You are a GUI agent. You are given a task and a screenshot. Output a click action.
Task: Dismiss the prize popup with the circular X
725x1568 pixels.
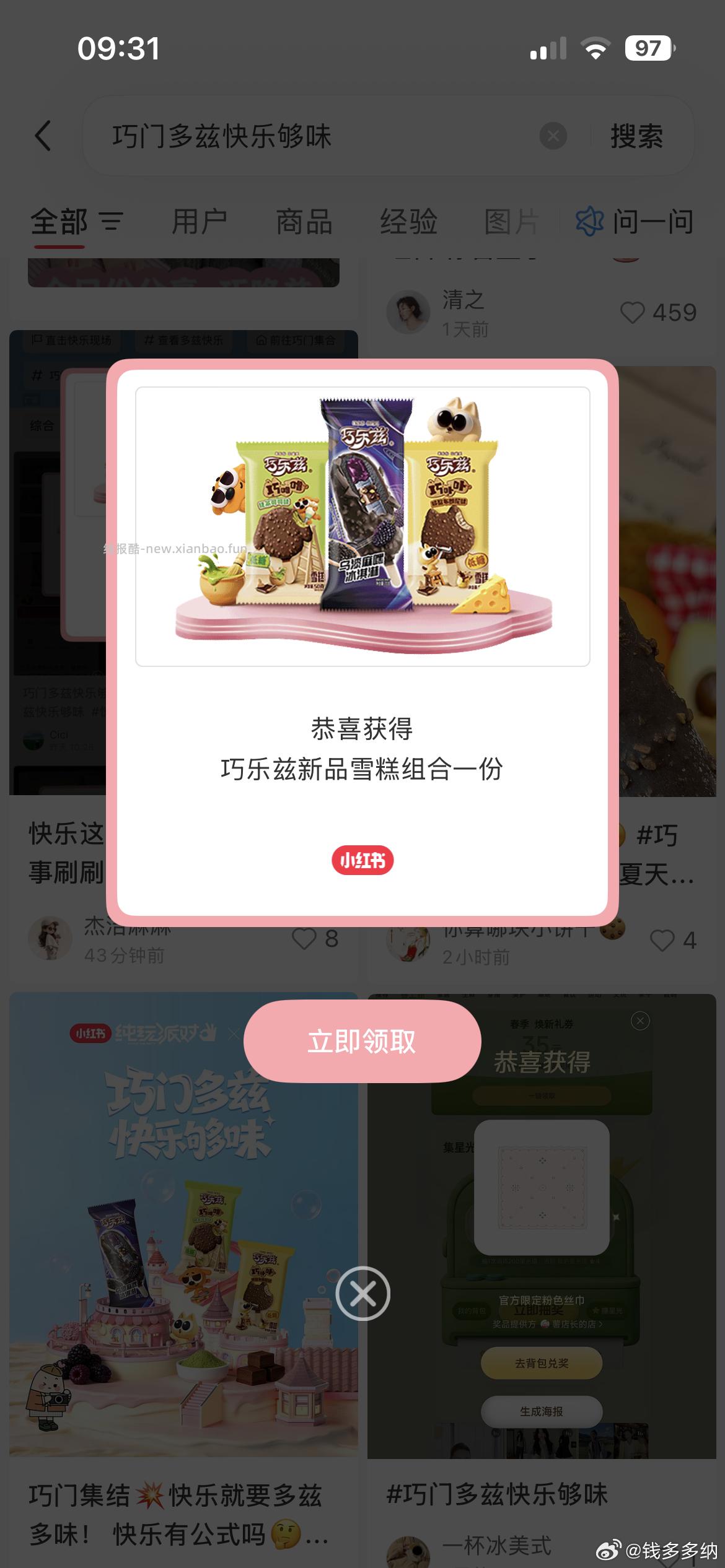[x=362, y=1293]
